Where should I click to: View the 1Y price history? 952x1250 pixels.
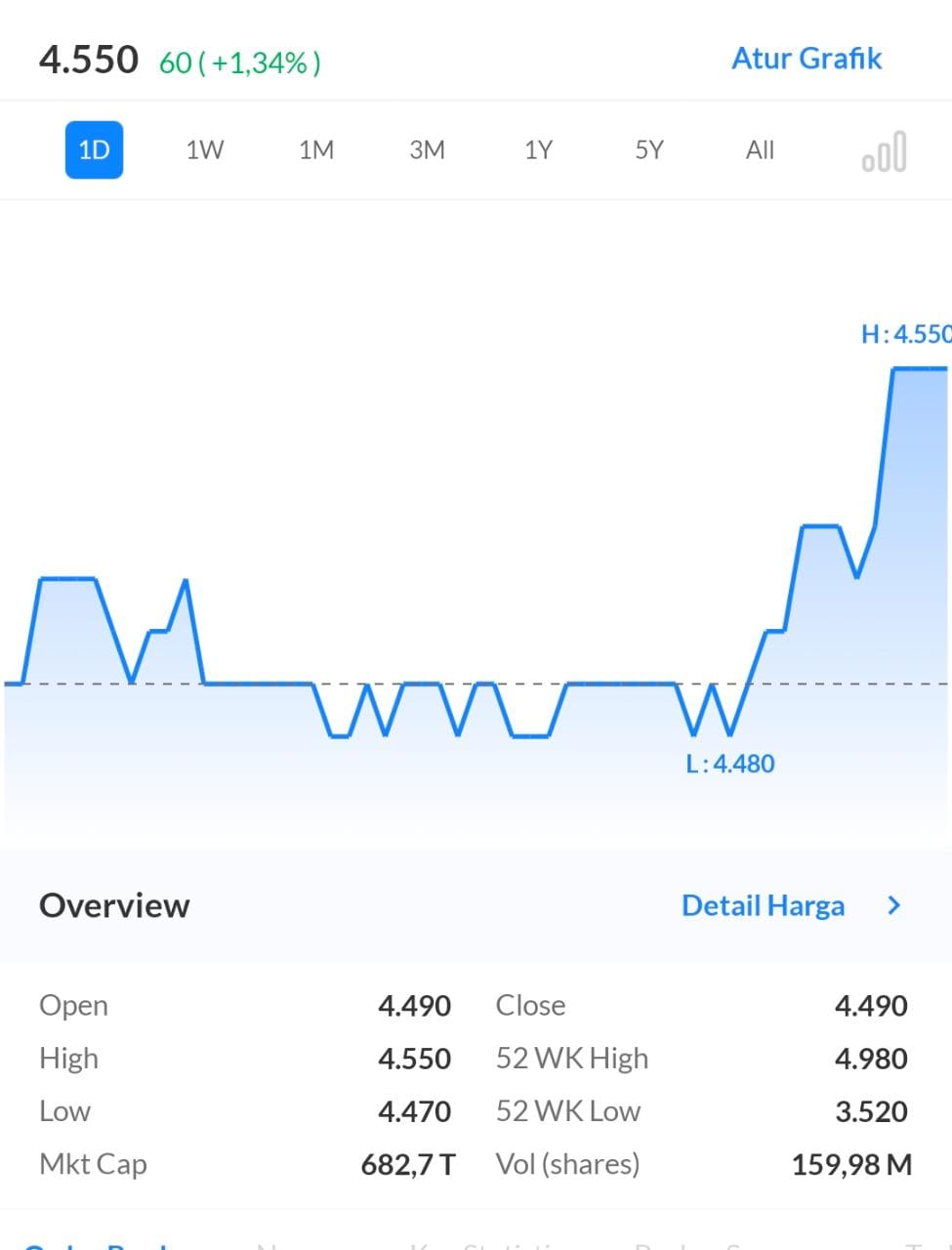click(538, 150)
